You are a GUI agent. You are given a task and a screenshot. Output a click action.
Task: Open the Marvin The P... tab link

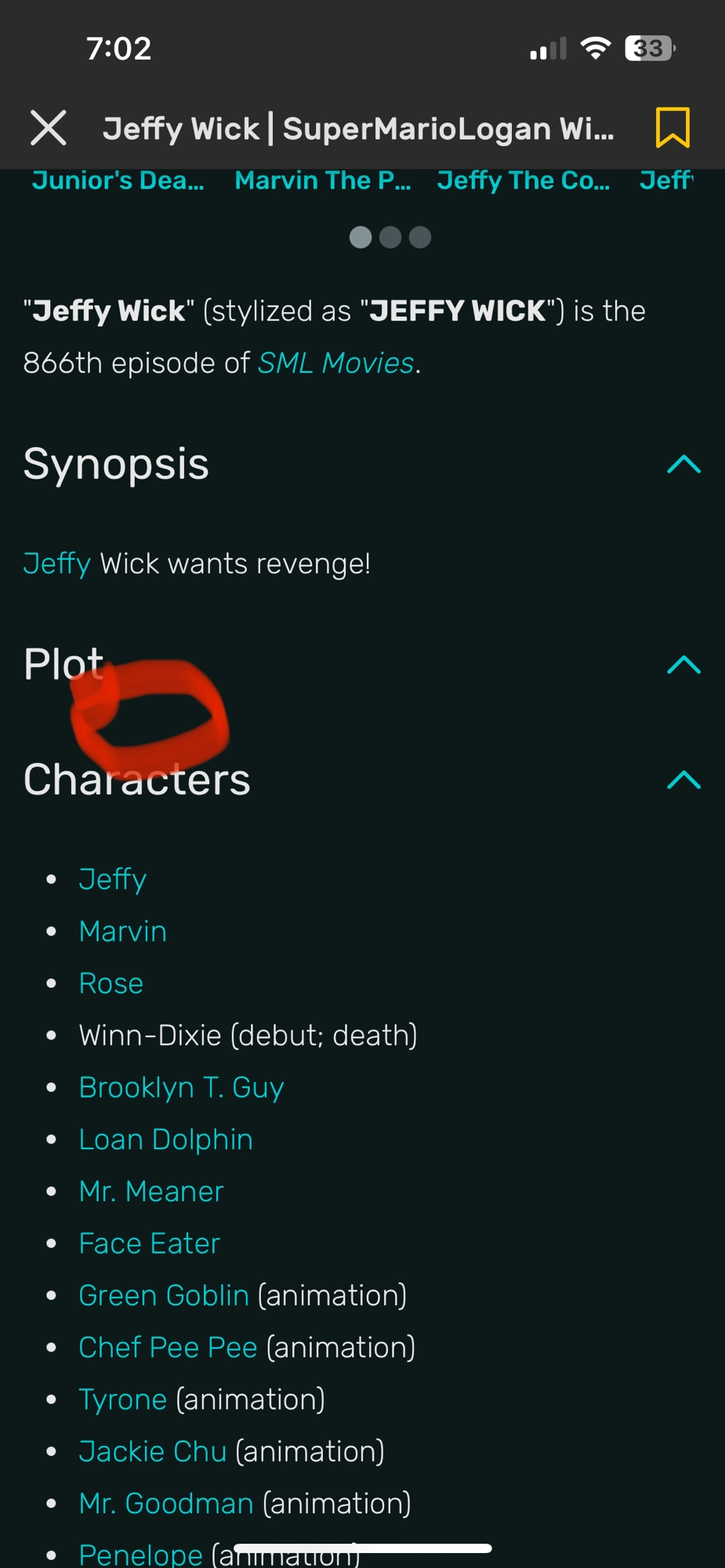point(322,180)
